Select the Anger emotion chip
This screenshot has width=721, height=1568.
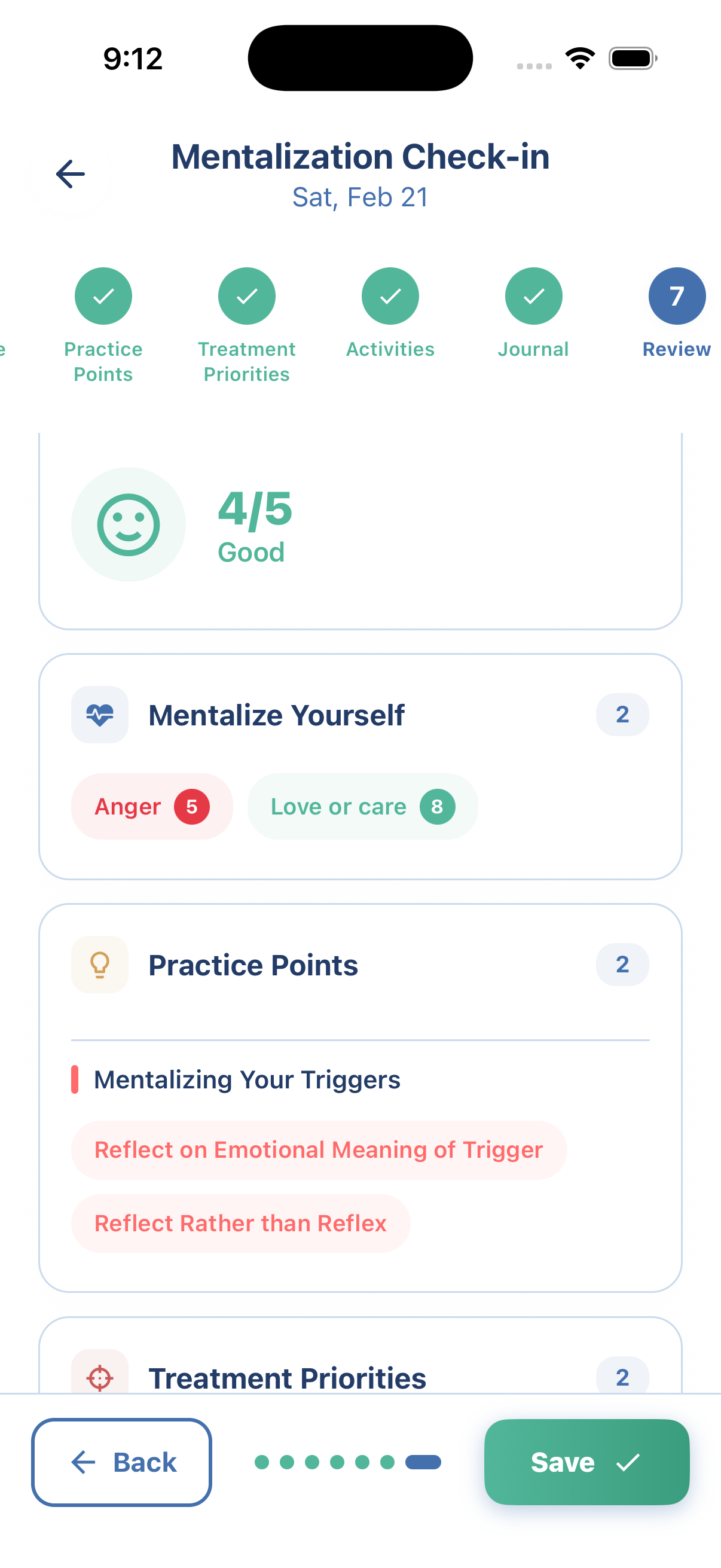coord(151,806)
